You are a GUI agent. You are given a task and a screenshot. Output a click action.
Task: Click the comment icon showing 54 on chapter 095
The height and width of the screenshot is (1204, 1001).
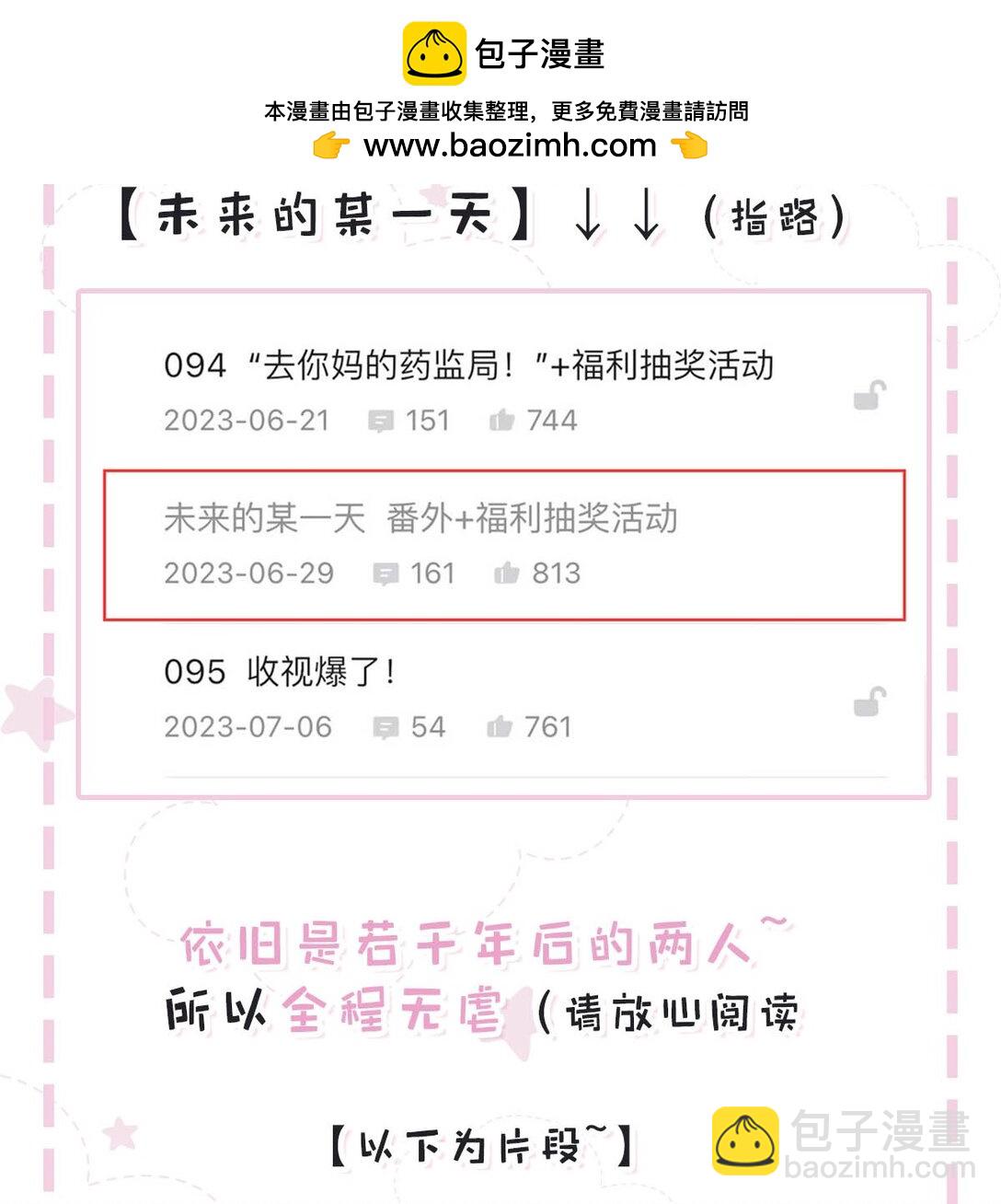tap(384, 726)
